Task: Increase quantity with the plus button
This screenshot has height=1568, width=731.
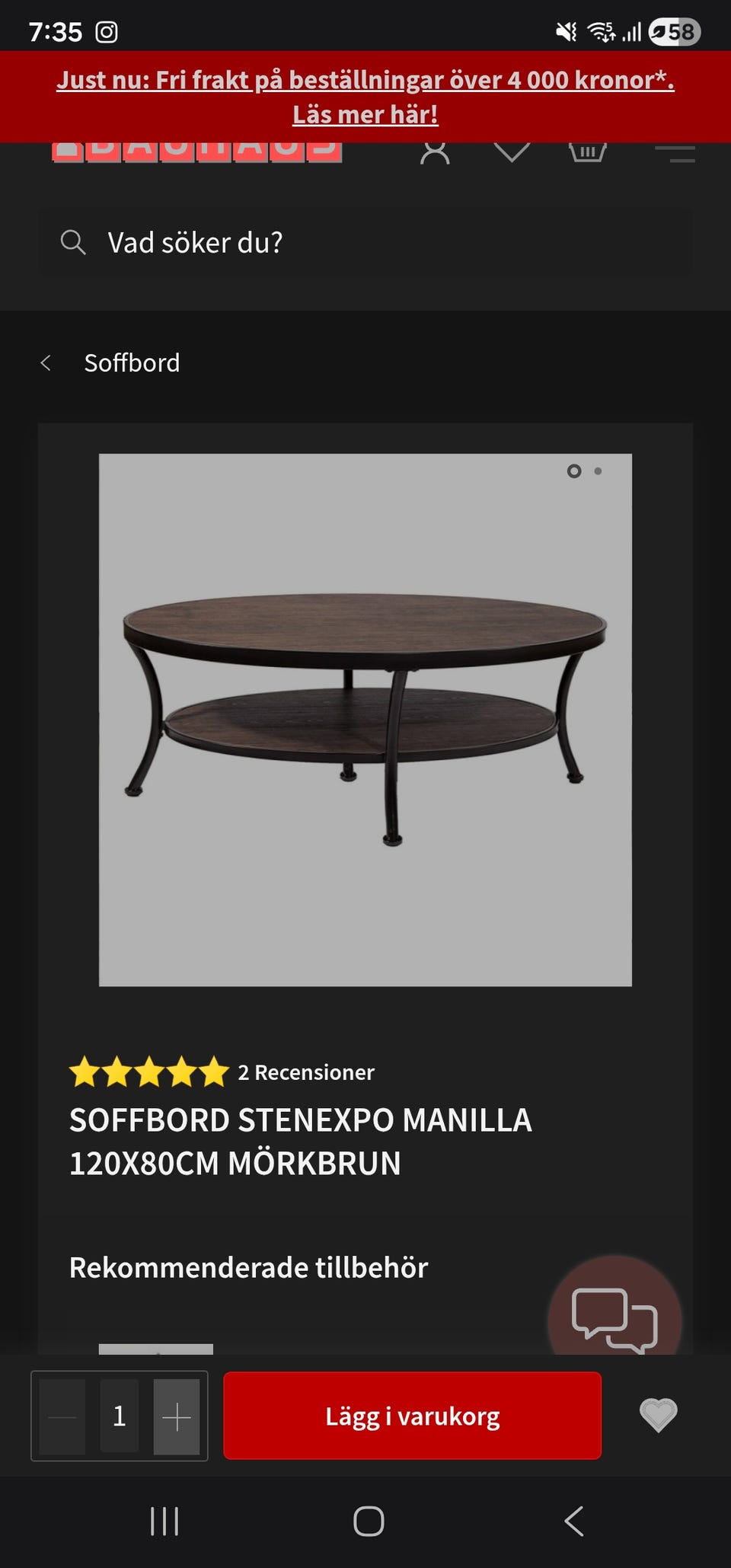Action: point(177,1416)
